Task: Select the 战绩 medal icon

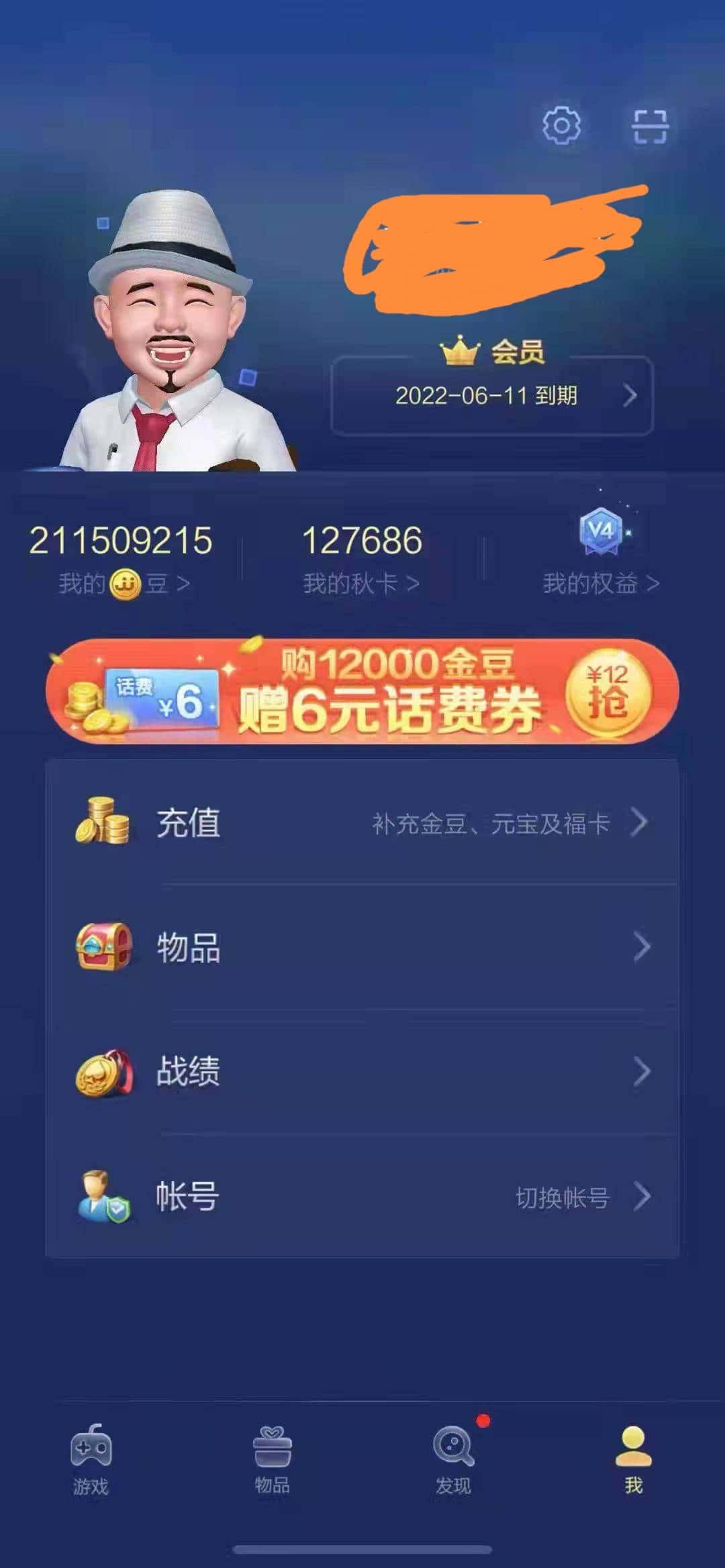Action: point(101,1071)
